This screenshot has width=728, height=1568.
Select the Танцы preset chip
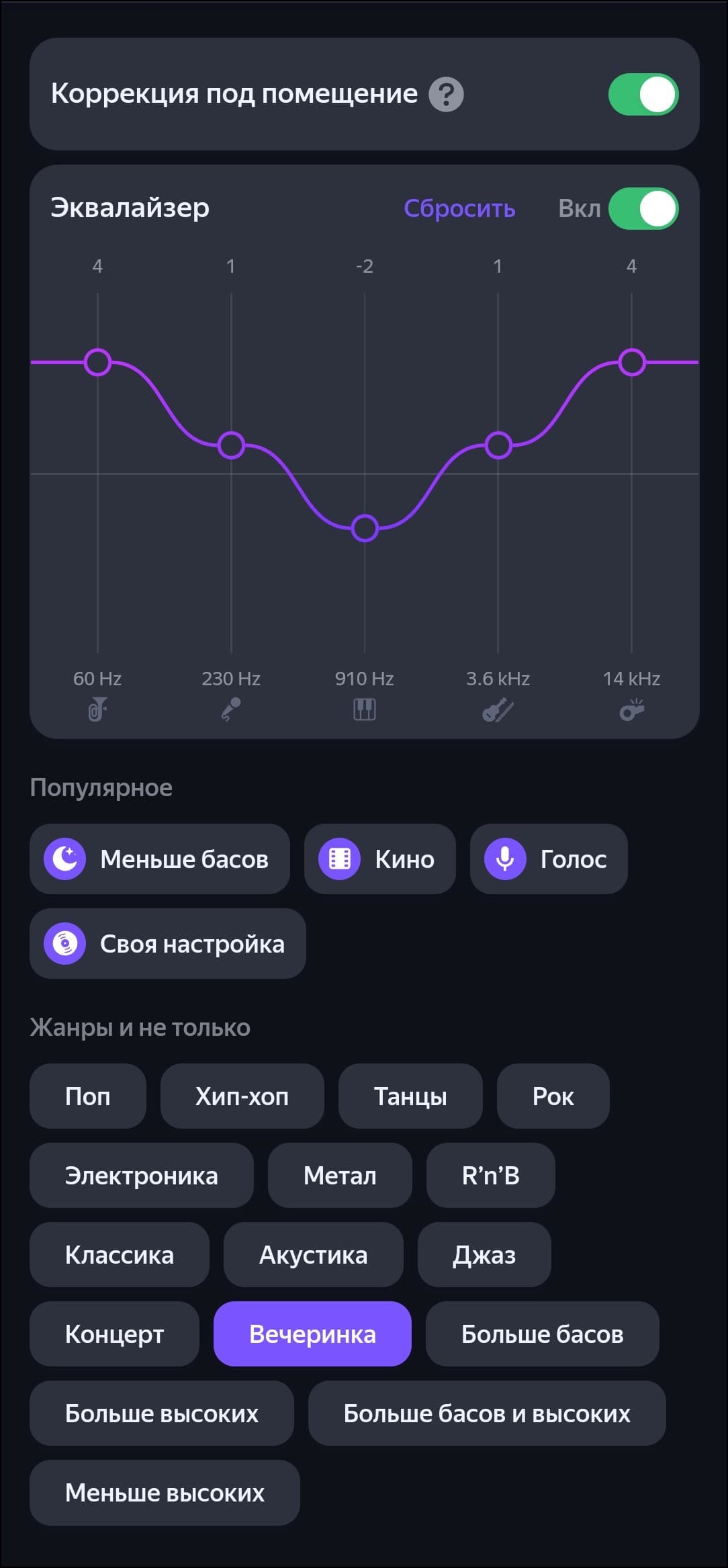(410, 1096)
